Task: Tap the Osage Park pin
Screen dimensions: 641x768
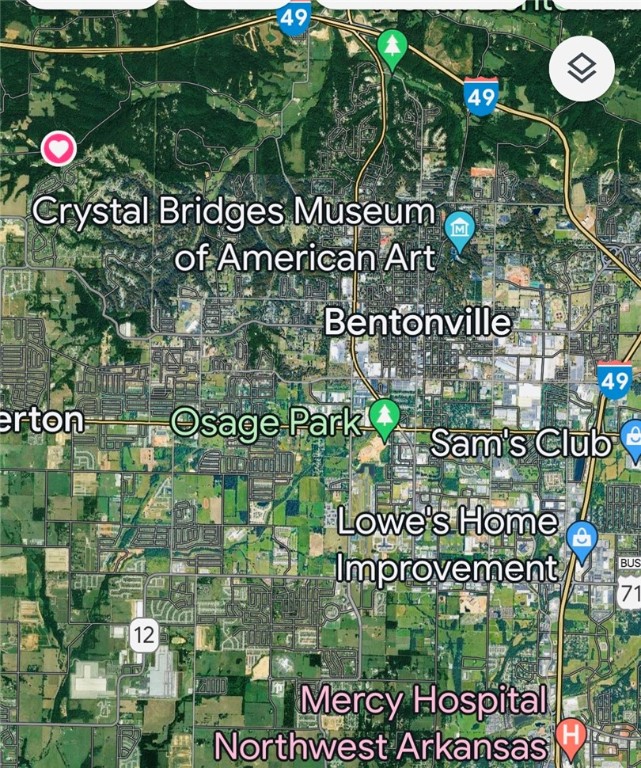Action: (x=384, y=417)
